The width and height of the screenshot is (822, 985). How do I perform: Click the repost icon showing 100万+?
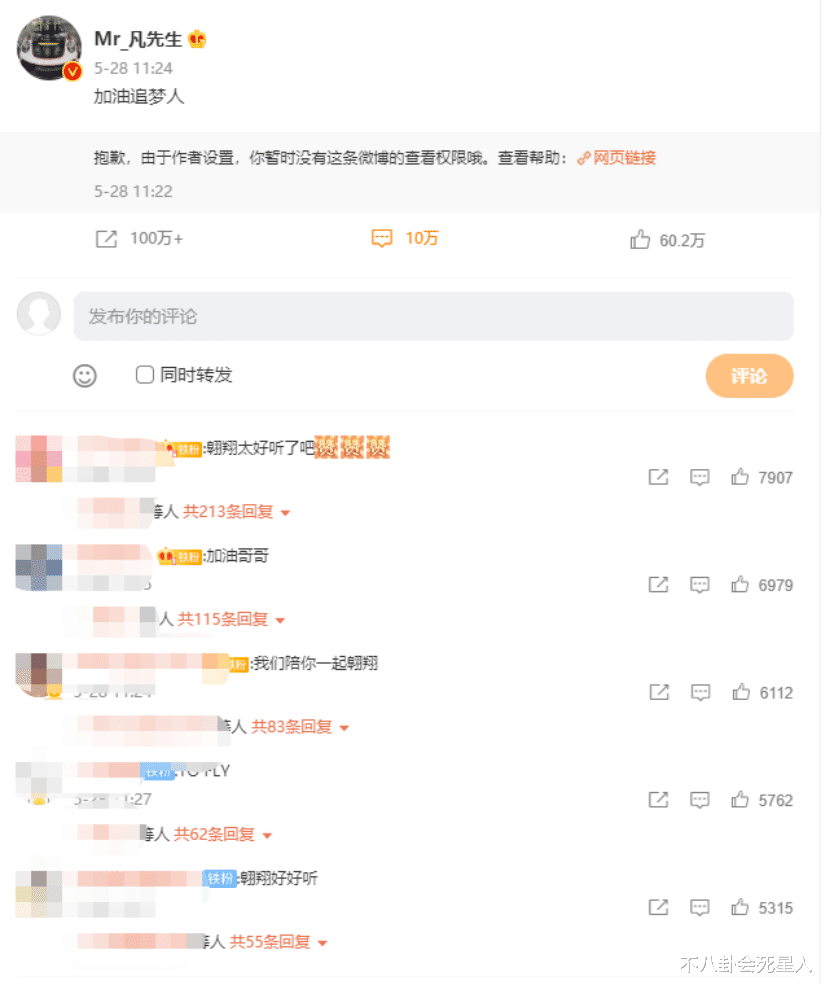pos(106,238)
